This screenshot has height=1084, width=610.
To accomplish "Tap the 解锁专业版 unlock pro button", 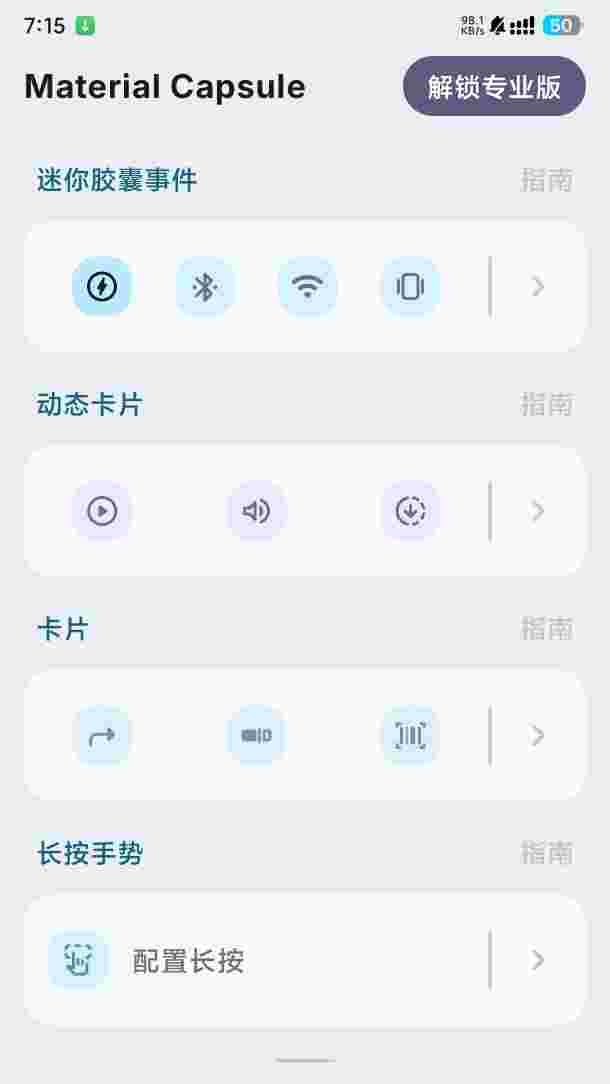I will click(x=494, y=86).
